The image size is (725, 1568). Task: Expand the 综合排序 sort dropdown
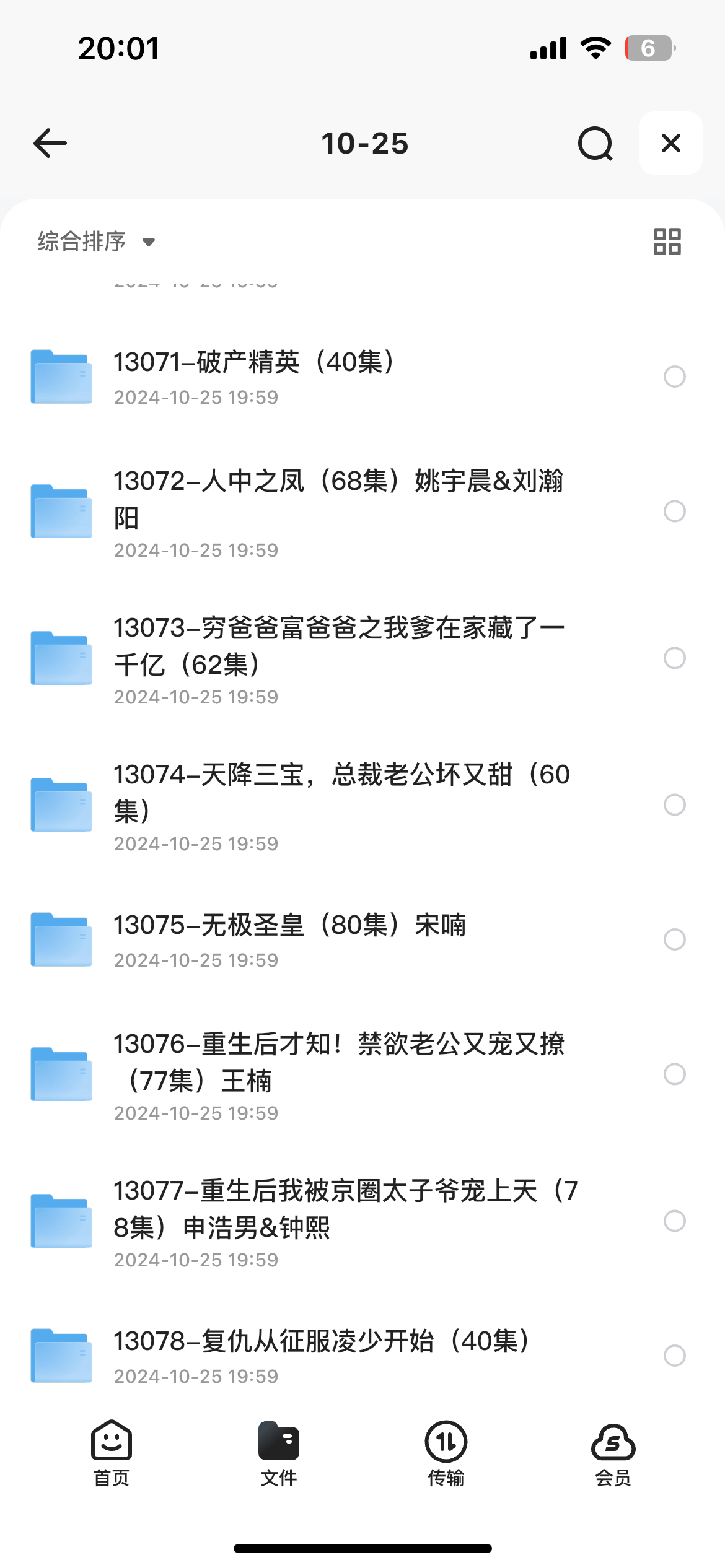(x=96, y=242)
